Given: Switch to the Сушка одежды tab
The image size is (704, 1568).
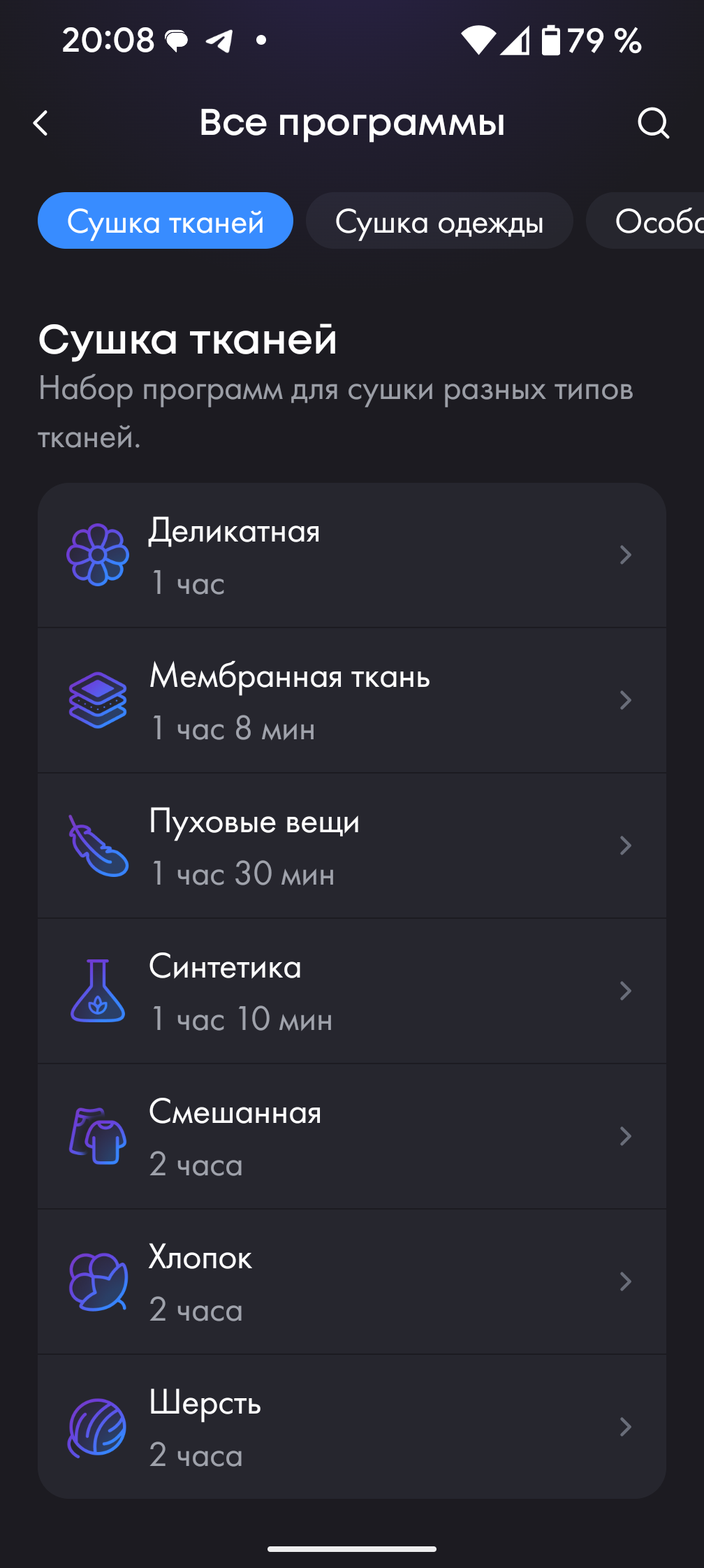Looking at the screenshot, I should click(x=439, y=221).
